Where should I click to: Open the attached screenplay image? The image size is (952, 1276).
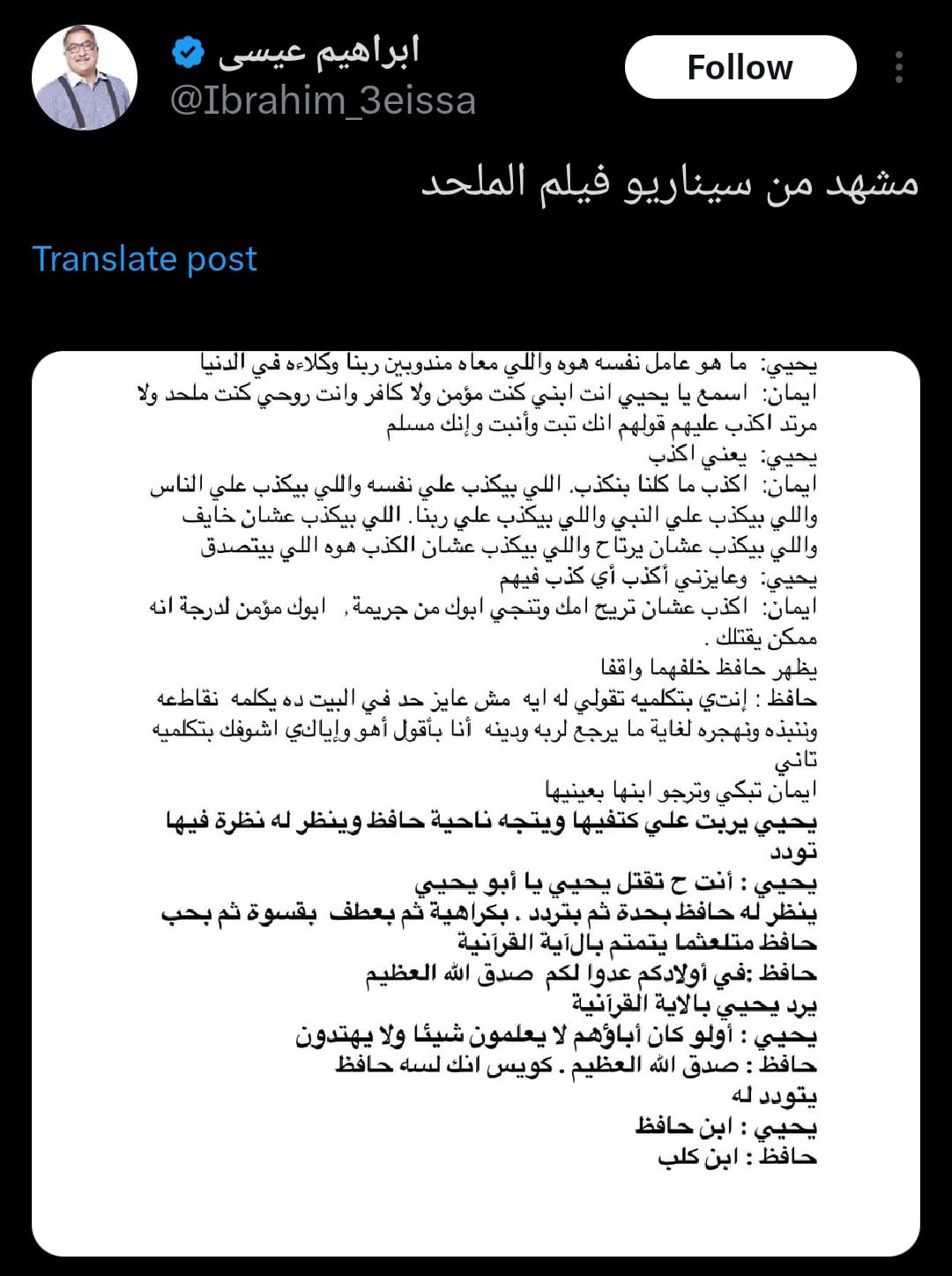pos(476,802)
